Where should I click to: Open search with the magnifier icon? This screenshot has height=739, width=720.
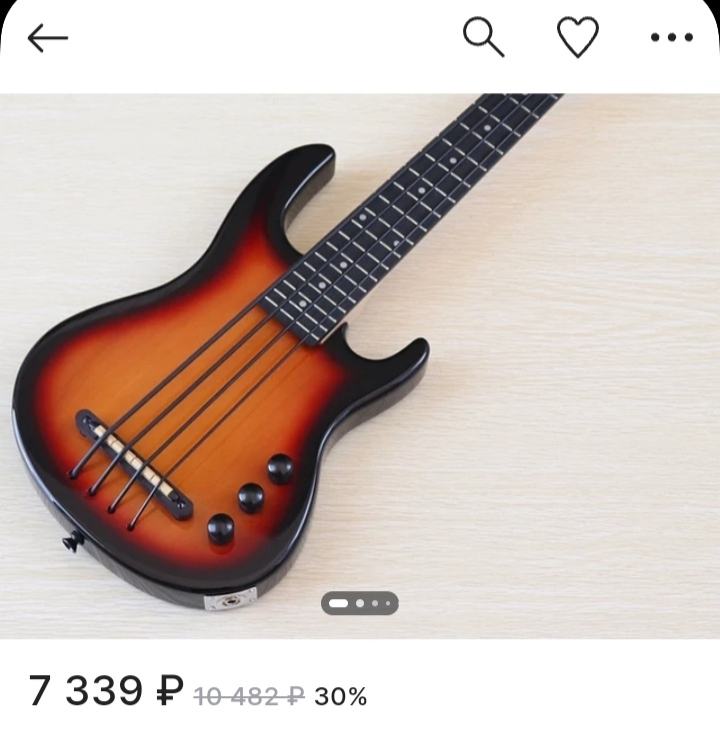[483, 37]
